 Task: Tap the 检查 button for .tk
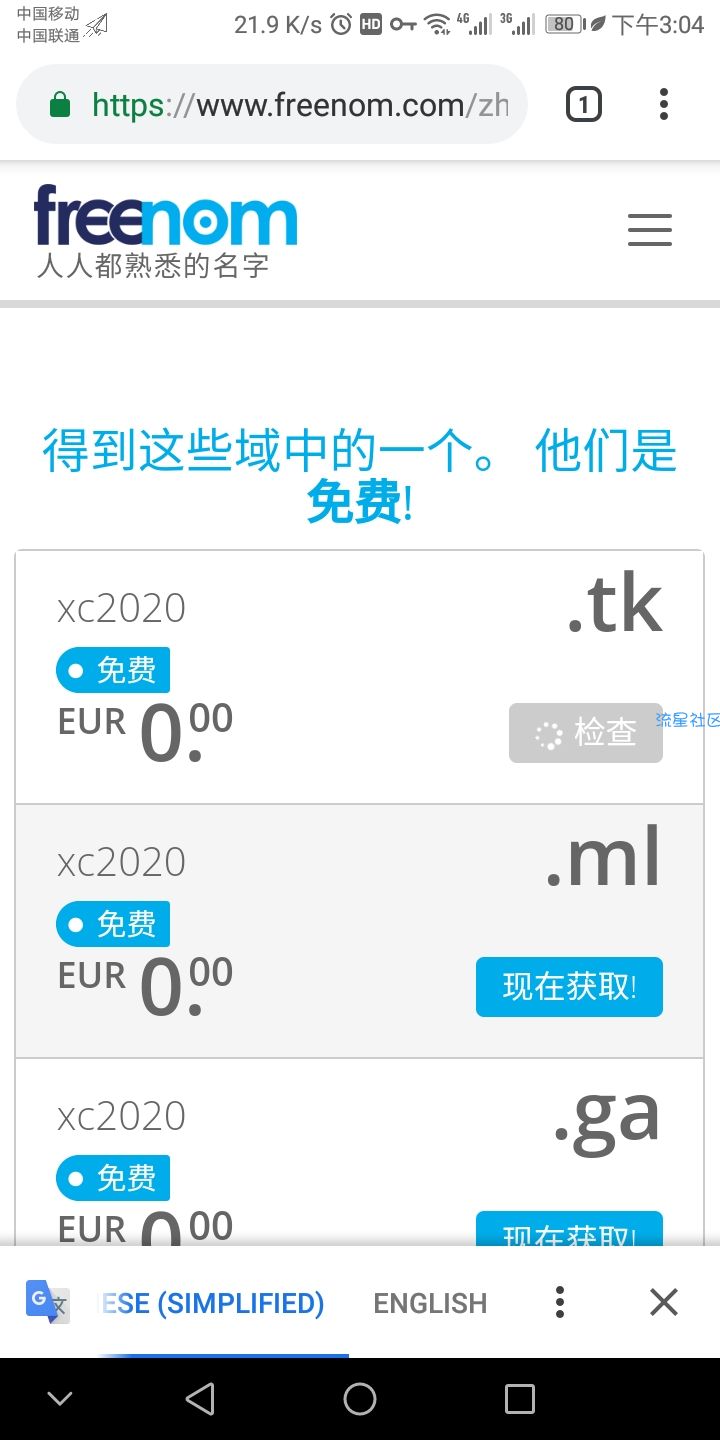(586, 733)
